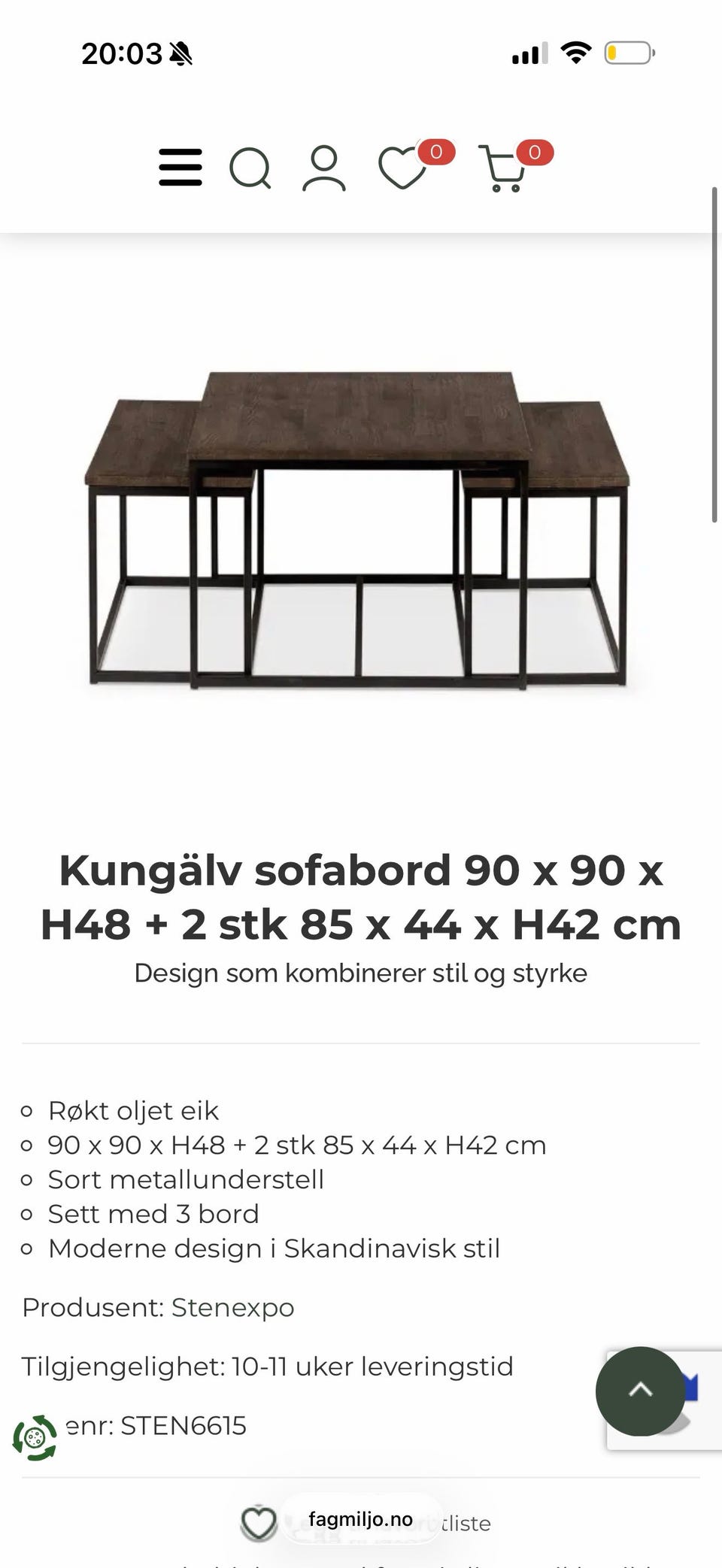Tap the fagmiljo.no address pill
Screen dimensions: 722x1568
point(361,1519)
